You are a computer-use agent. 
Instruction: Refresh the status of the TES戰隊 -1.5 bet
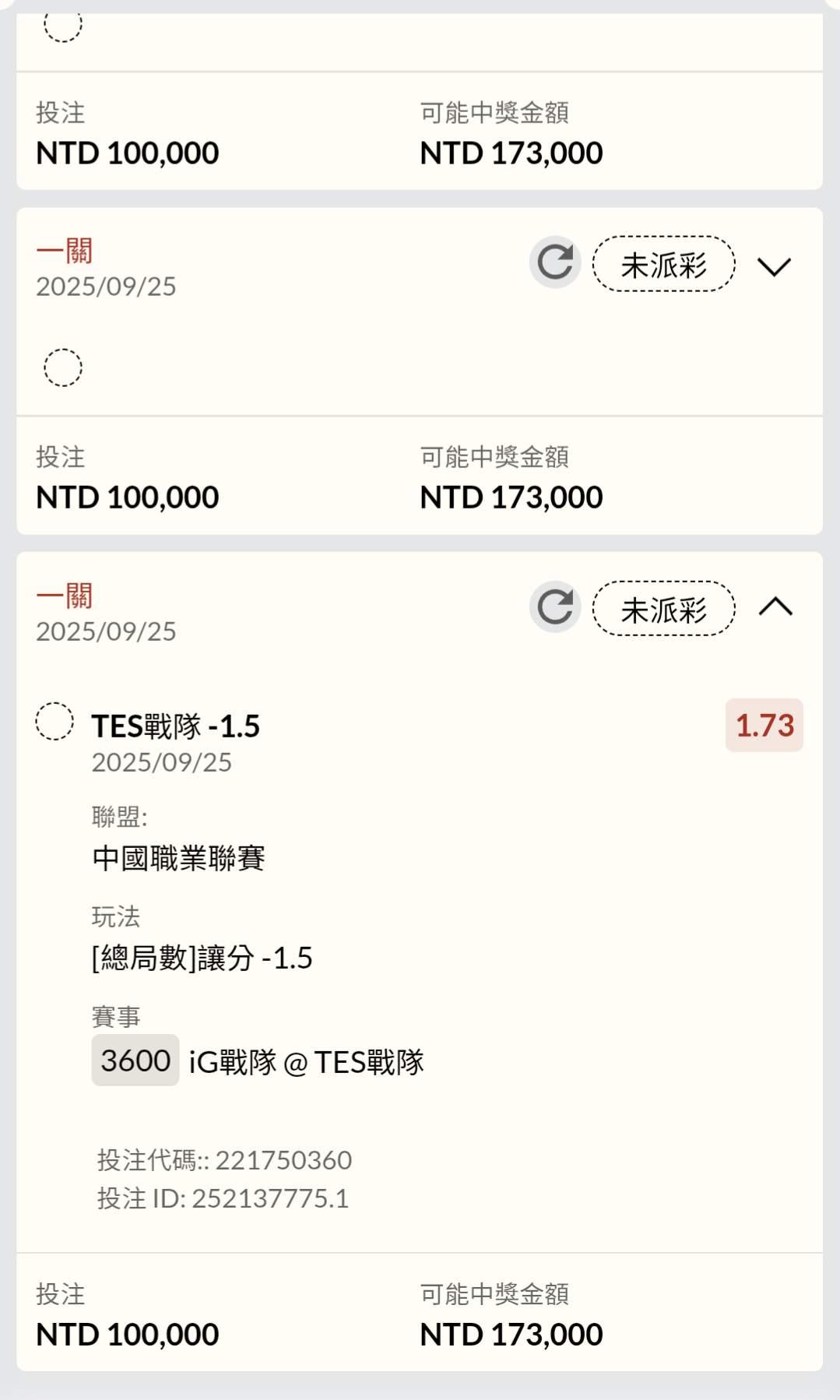pyautogui.click(x=555, y=607)
